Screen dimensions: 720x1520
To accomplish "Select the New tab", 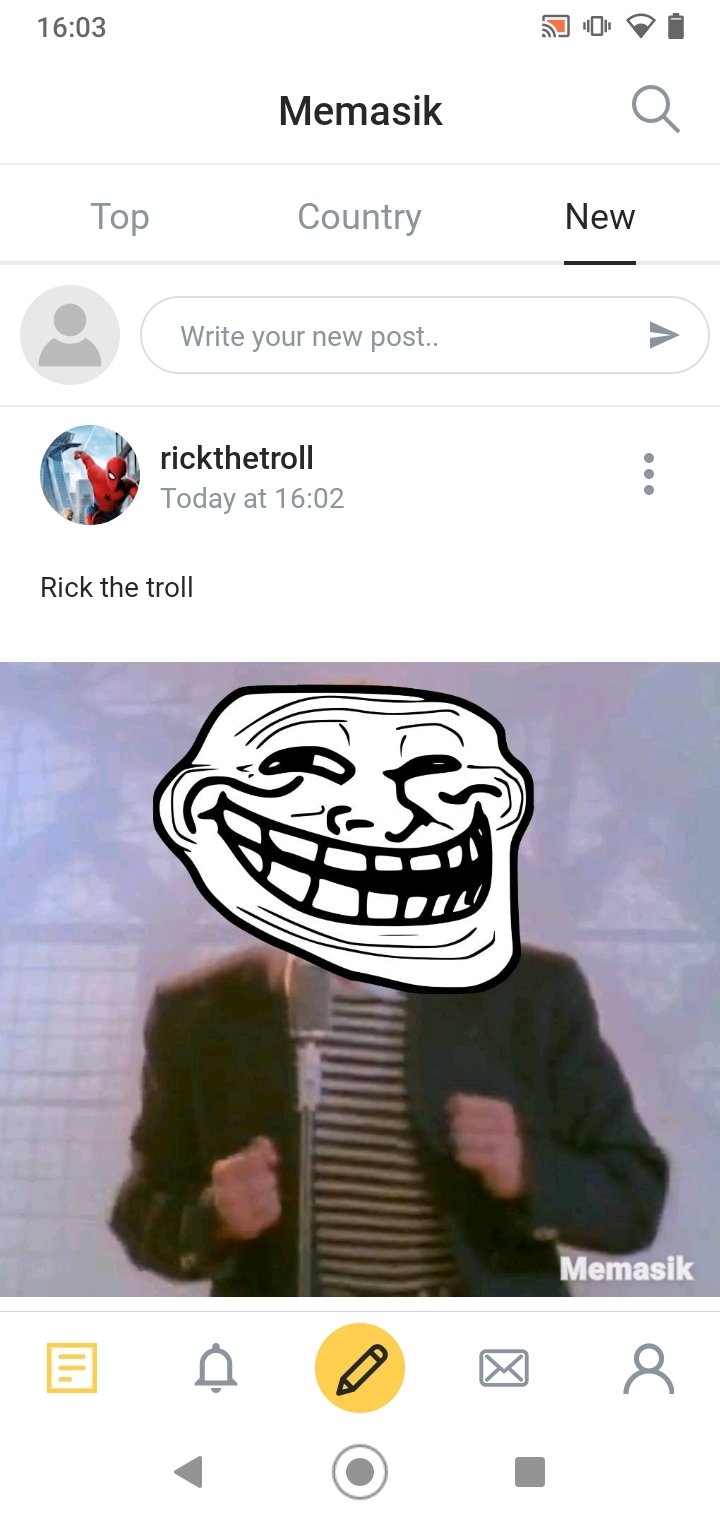I will click(x=600, y=216).
